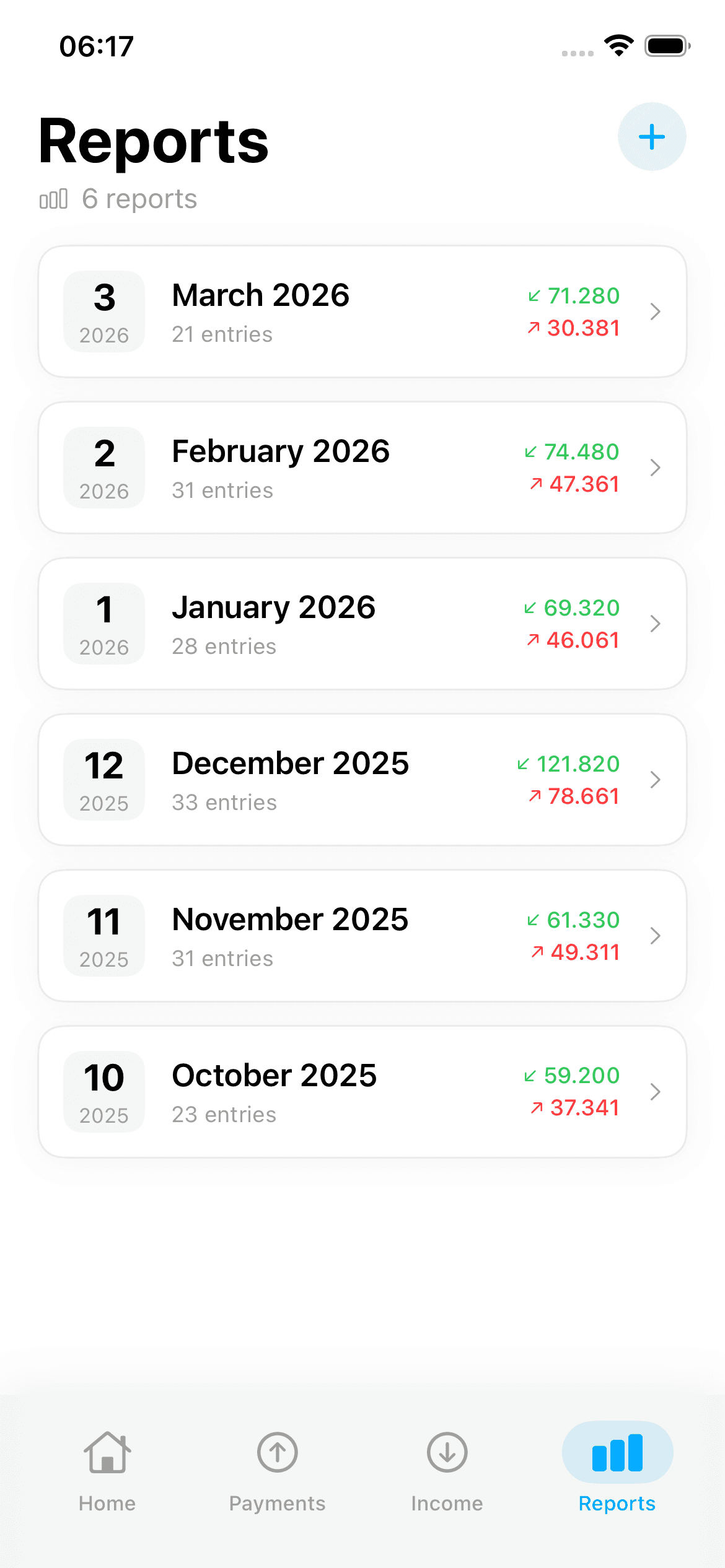Expand the March 2026 report details
The height and width of the screenshot is (1568, 725).
pos(656,311)
